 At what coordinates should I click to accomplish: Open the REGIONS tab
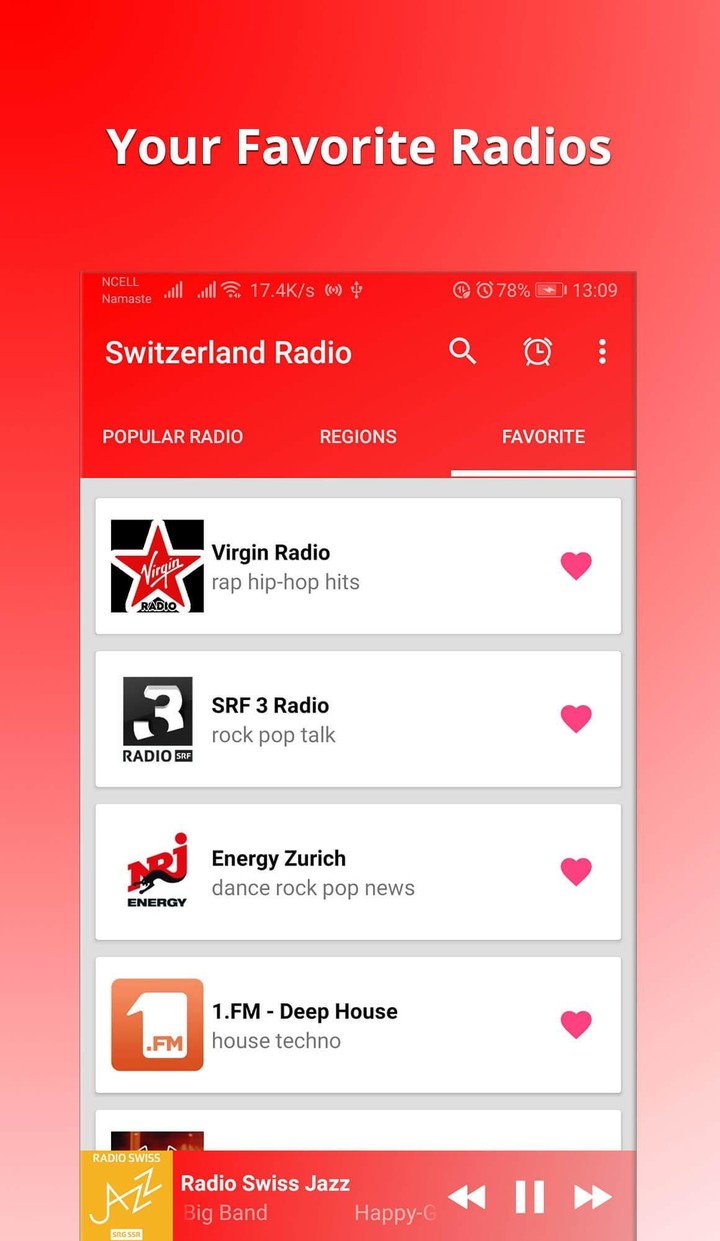click(x=357, y=436)
